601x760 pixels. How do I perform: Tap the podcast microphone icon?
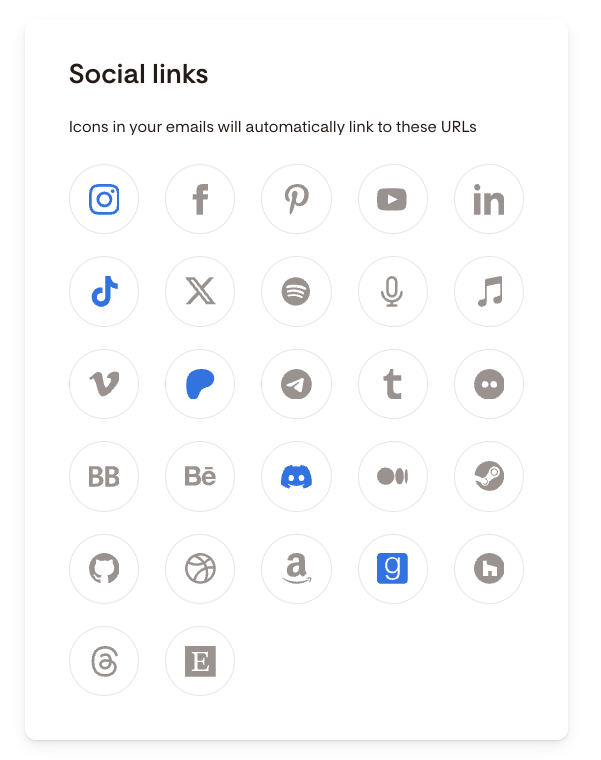point(392,292)
